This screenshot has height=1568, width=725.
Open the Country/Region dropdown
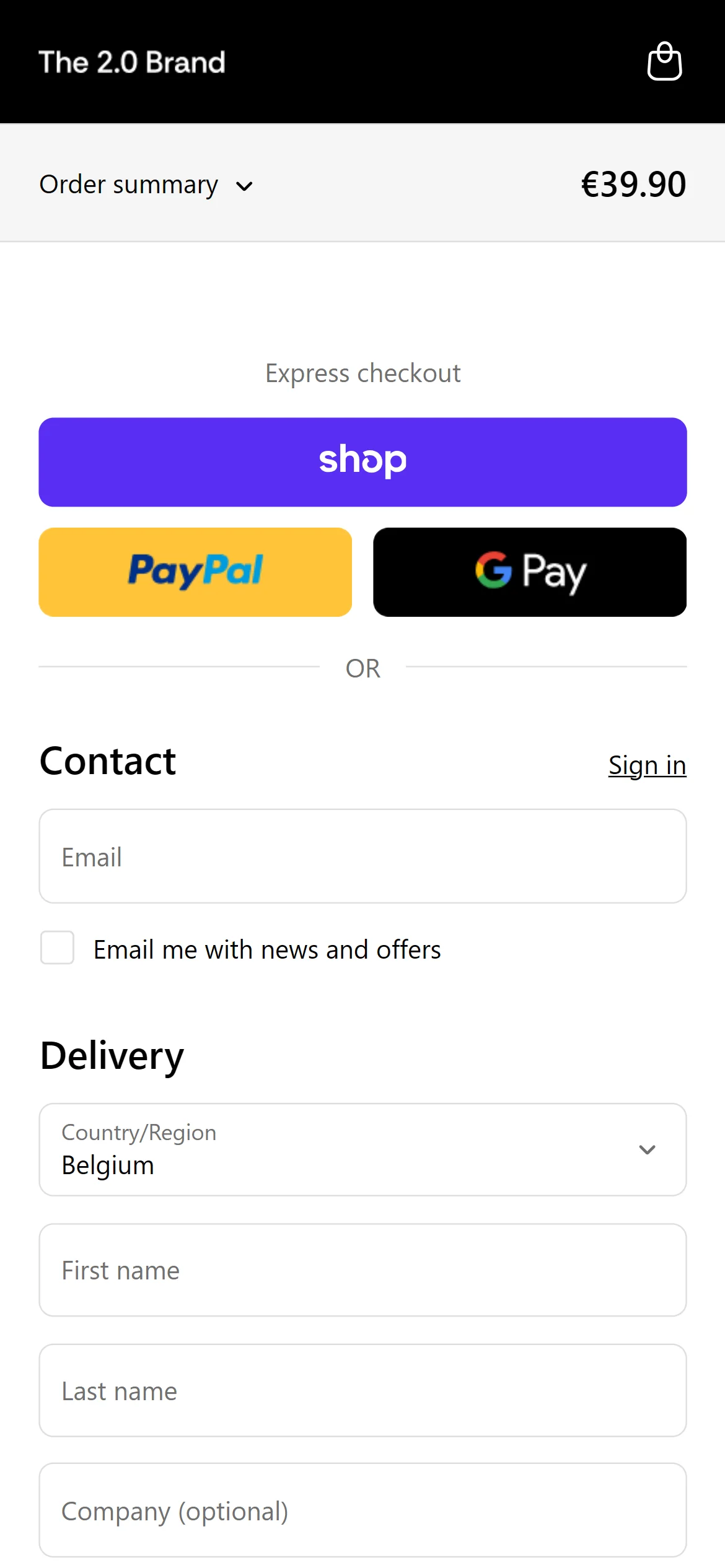point(362,1149)
